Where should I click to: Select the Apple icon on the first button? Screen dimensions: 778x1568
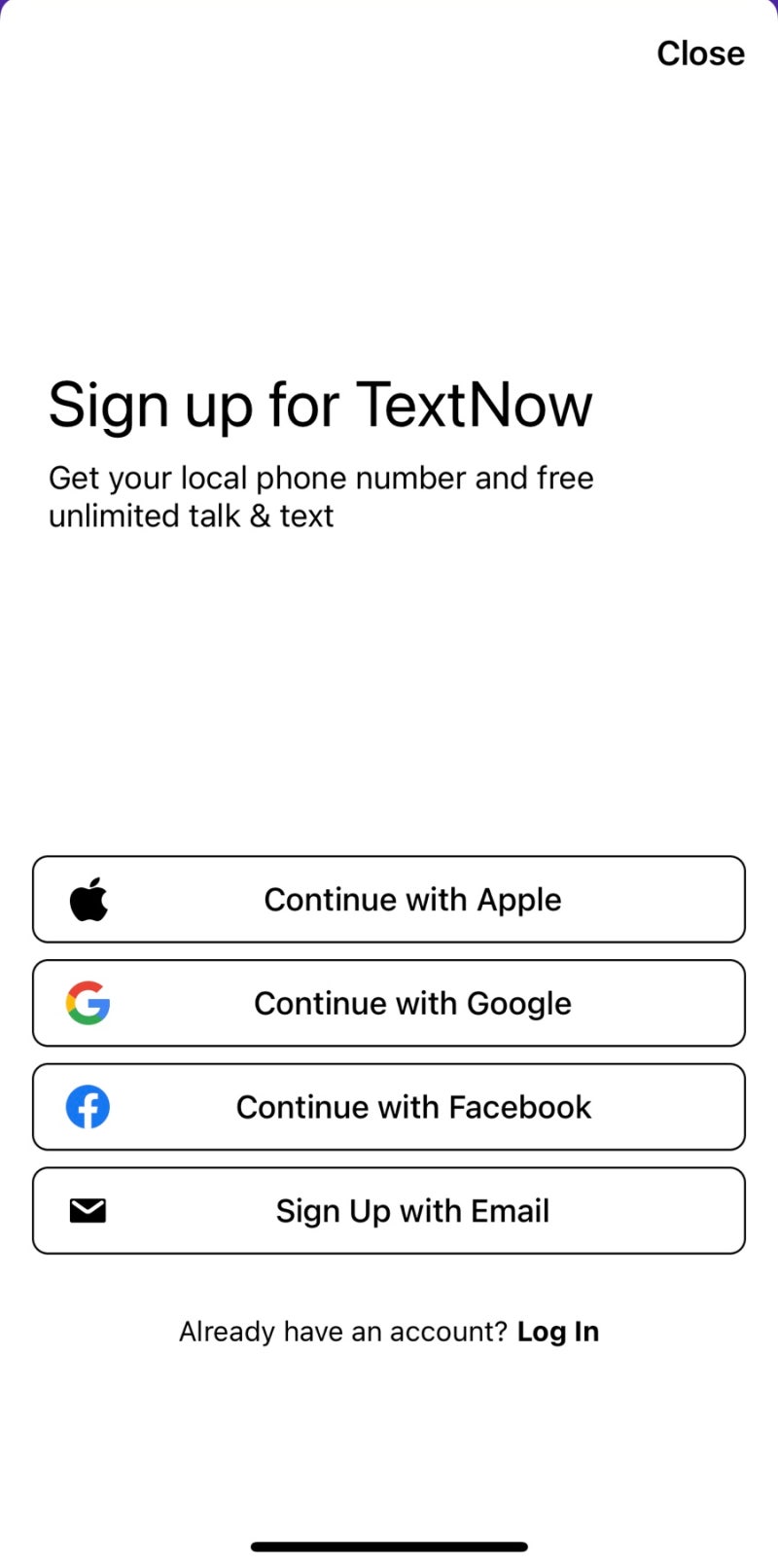88,899
